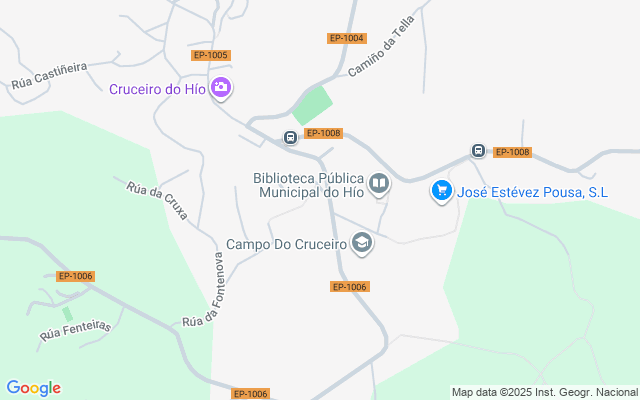Select the bus stop above José Estévez Pousa
The height and width of the screenshot is (400, 640).
(479, 151)
